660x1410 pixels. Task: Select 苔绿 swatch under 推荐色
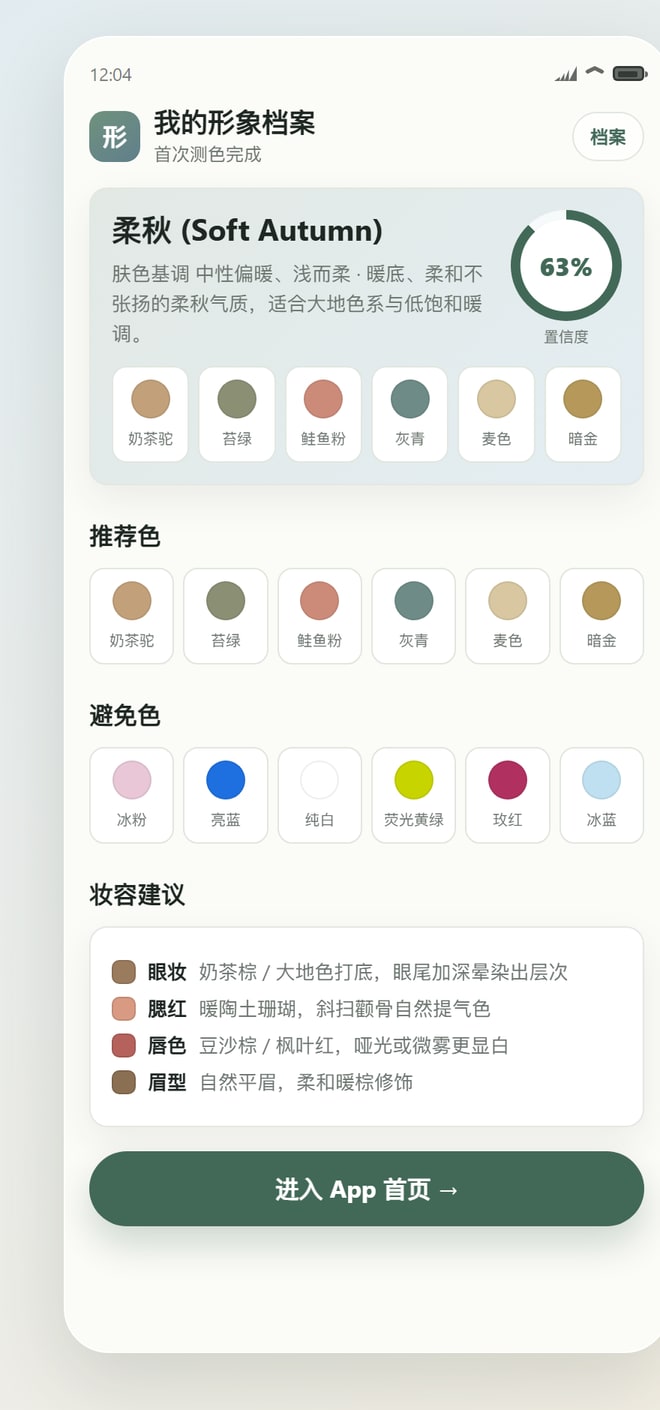tap(226, 616)
